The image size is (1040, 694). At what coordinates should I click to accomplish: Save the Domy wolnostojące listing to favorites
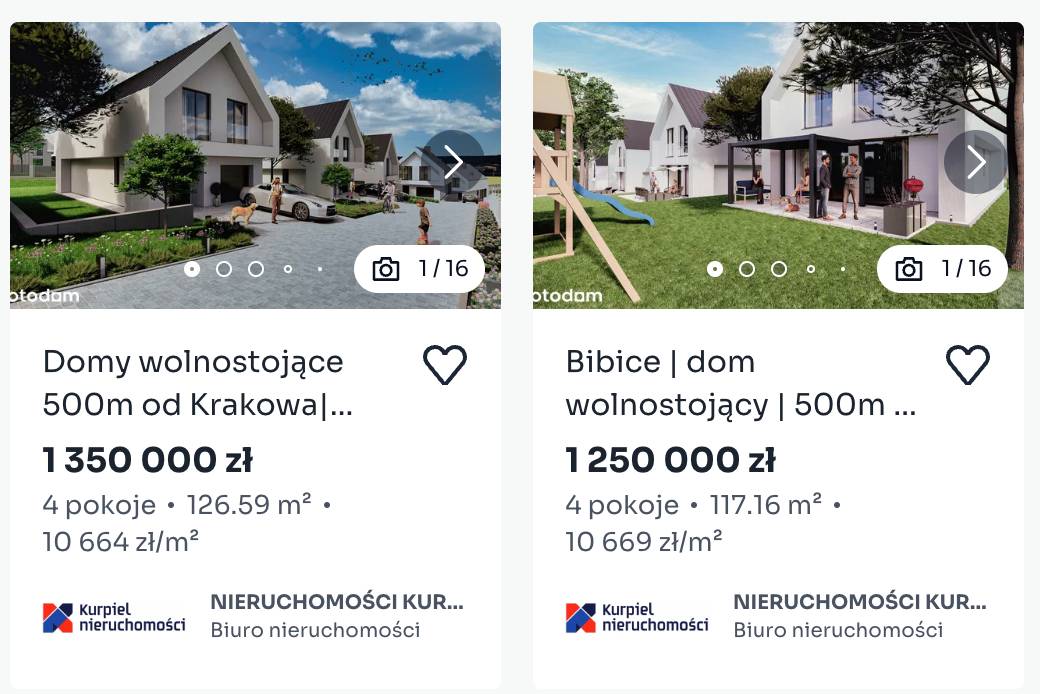point(445,365)
